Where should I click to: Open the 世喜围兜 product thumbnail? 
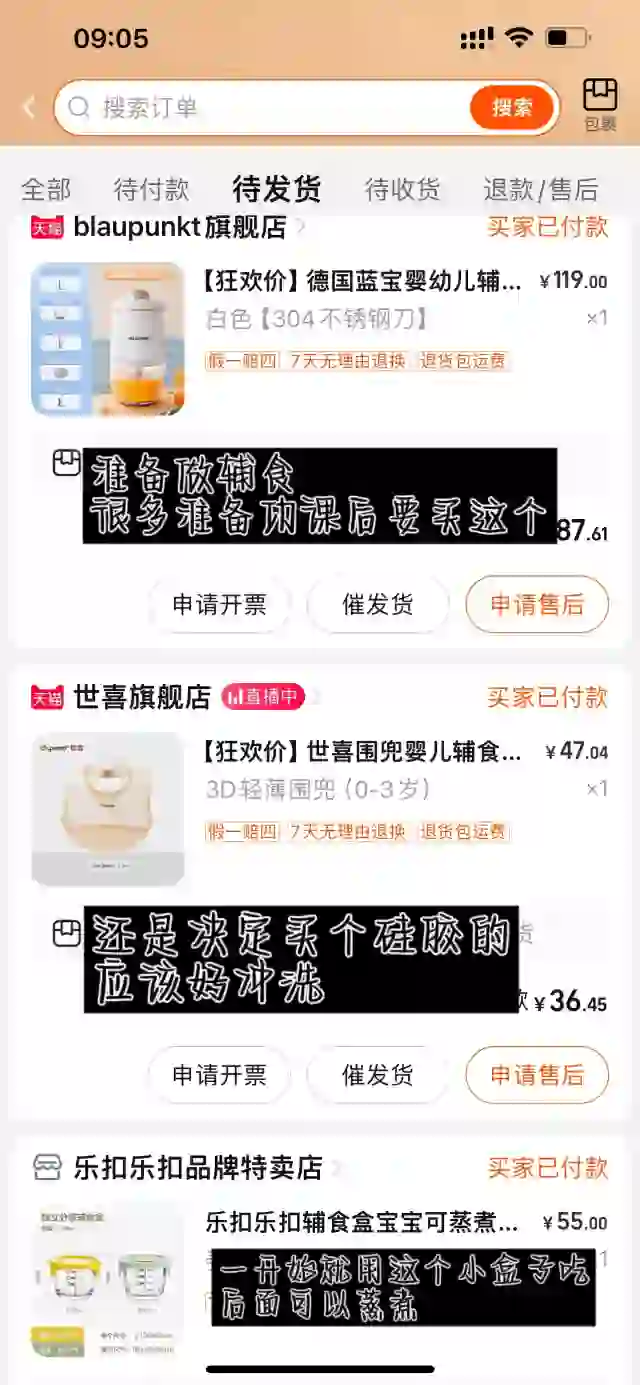point(108,809)
